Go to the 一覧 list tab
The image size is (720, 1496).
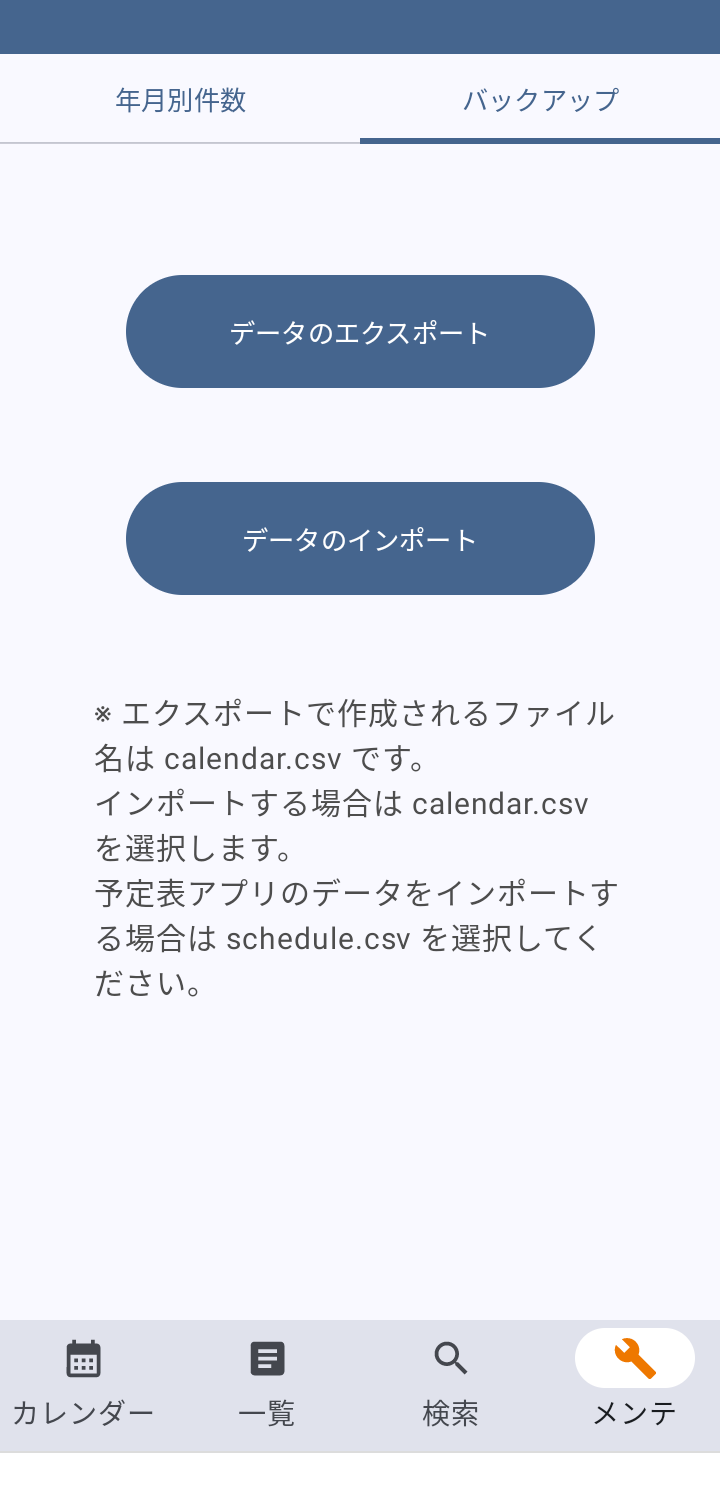click(x=267, y=1385)
